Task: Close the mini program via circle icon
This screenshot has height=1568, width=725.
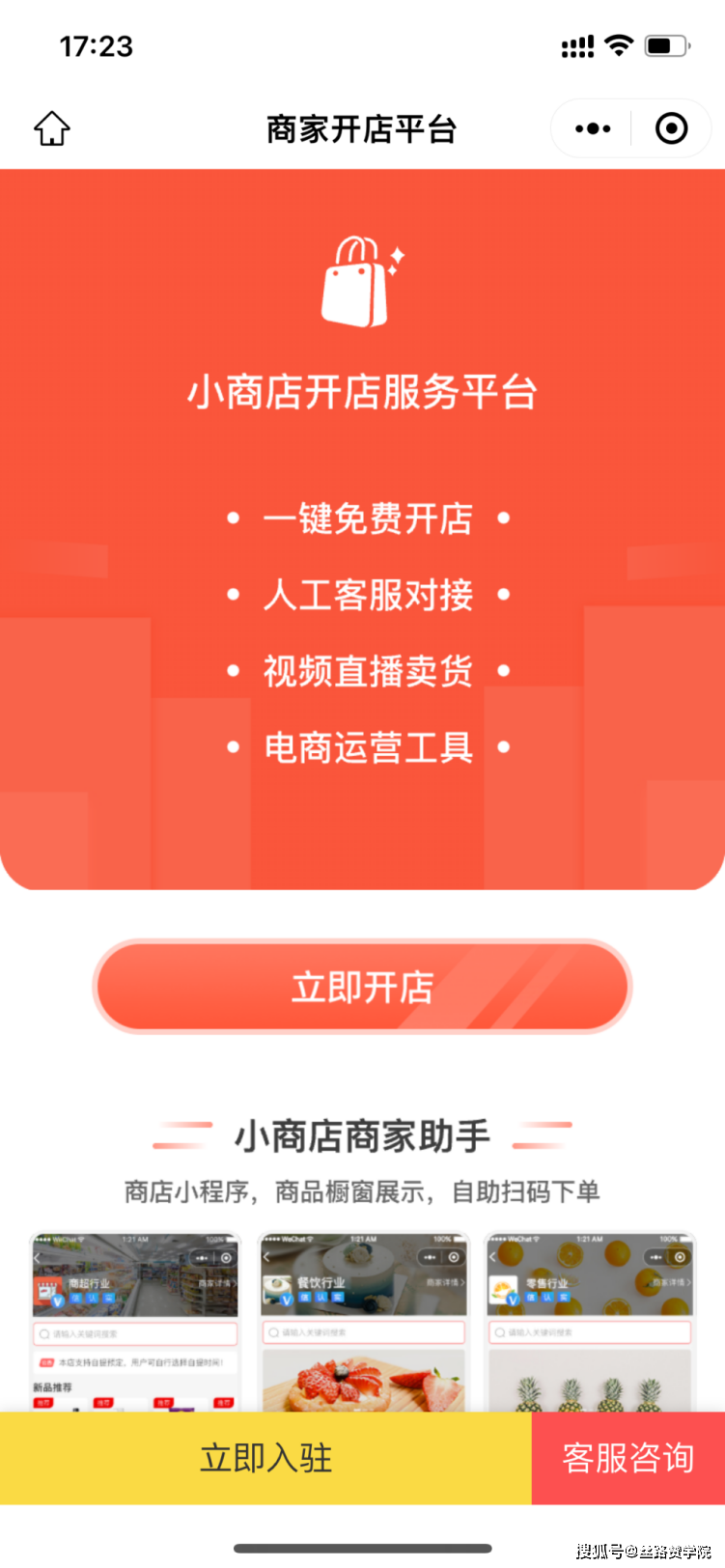Action: pyautogui.click(x=671, y=128)
